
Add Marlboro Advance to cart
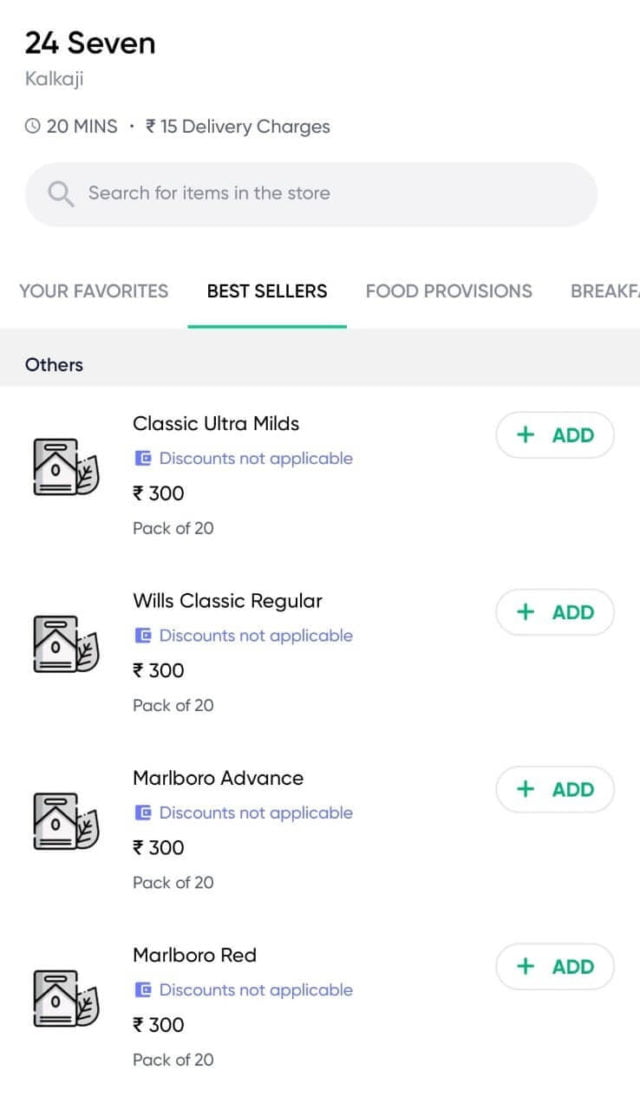pos(555,789)
